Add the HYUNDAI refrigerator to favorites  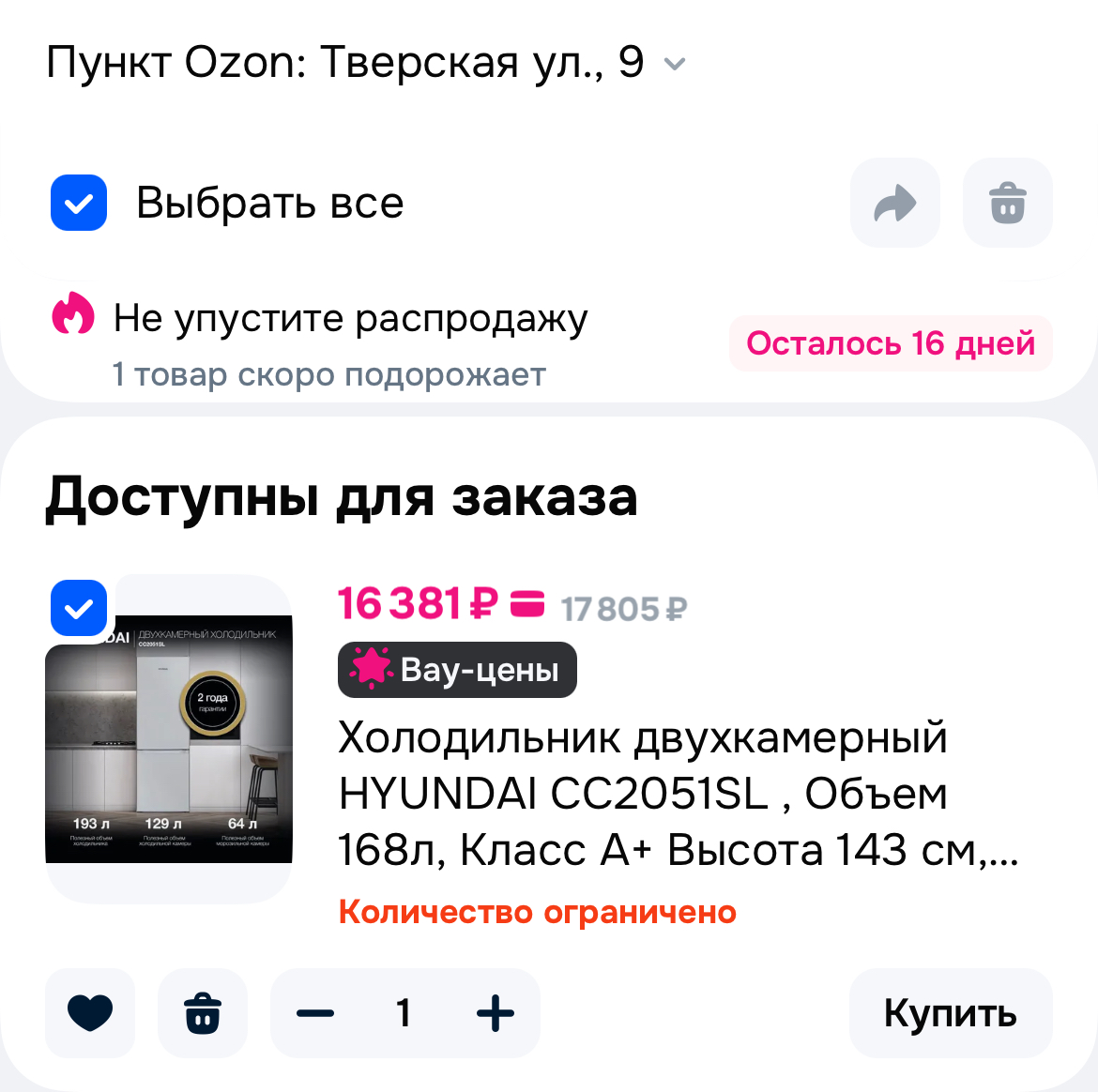pyautogui.click(x=90, y=1013)
